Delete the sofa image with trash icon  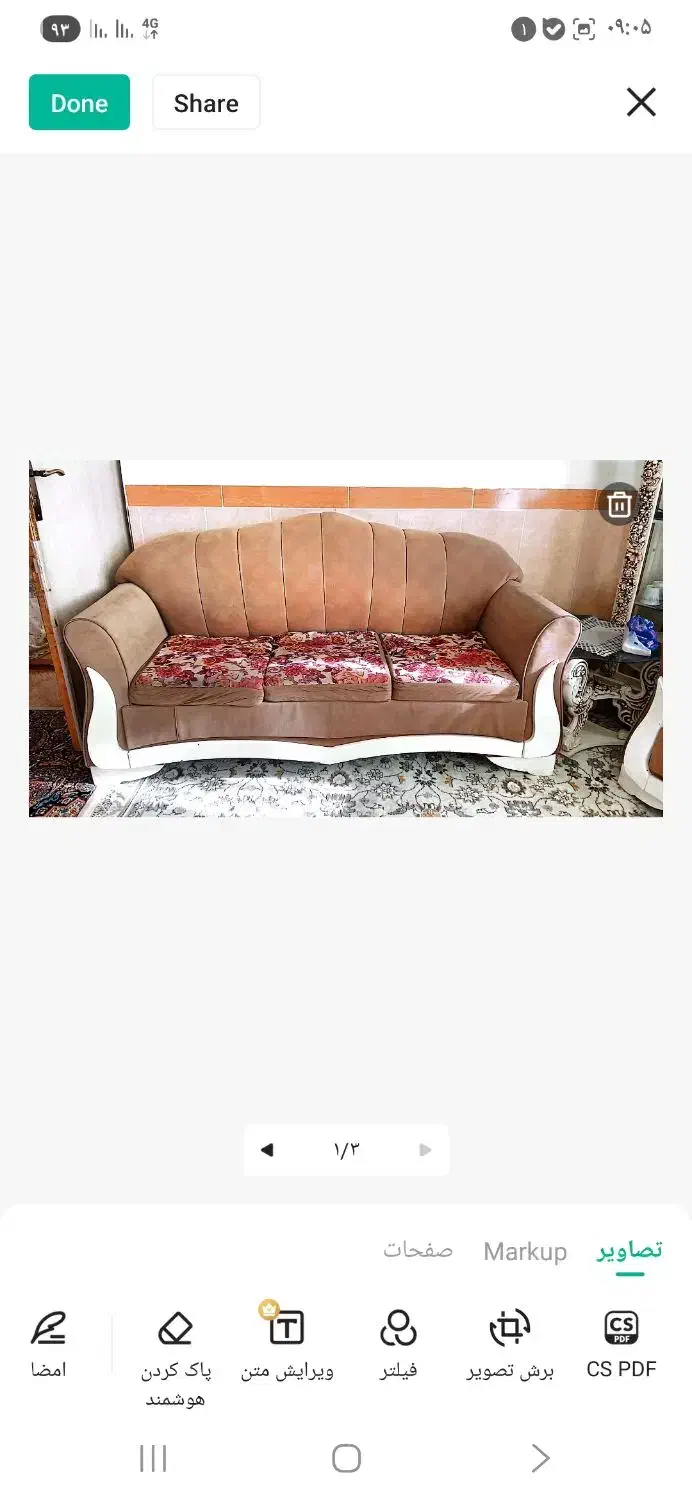pos(619,505)
